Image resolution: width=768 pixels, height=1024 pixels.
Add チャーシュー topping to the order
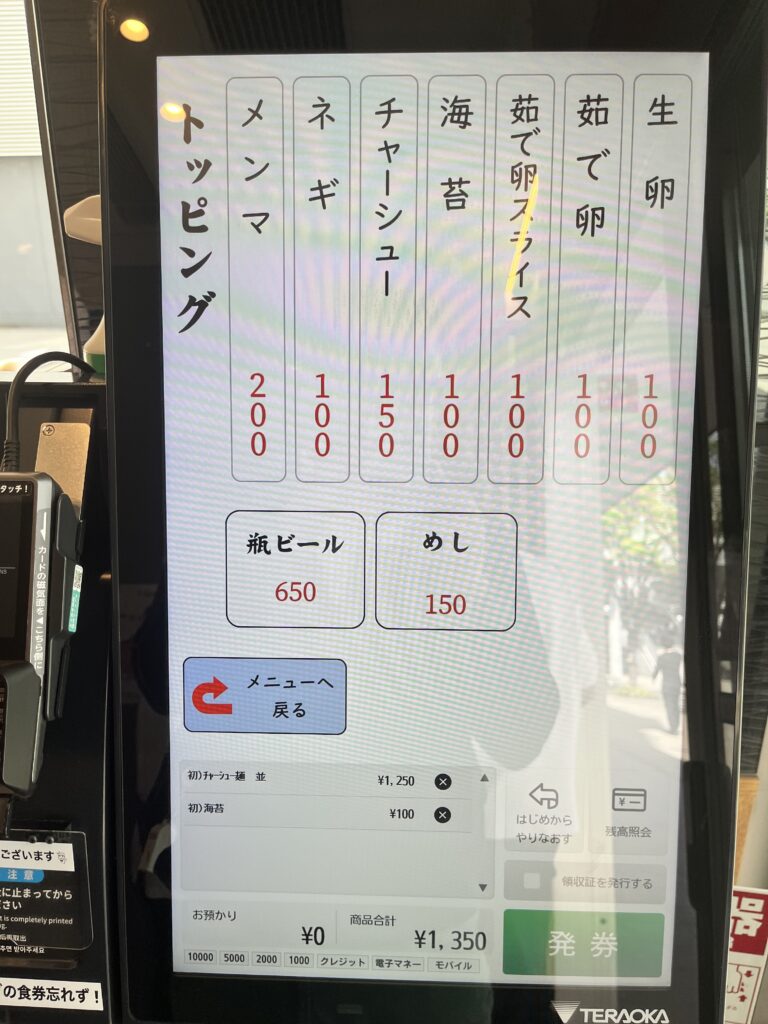click(x=388, y=280)
